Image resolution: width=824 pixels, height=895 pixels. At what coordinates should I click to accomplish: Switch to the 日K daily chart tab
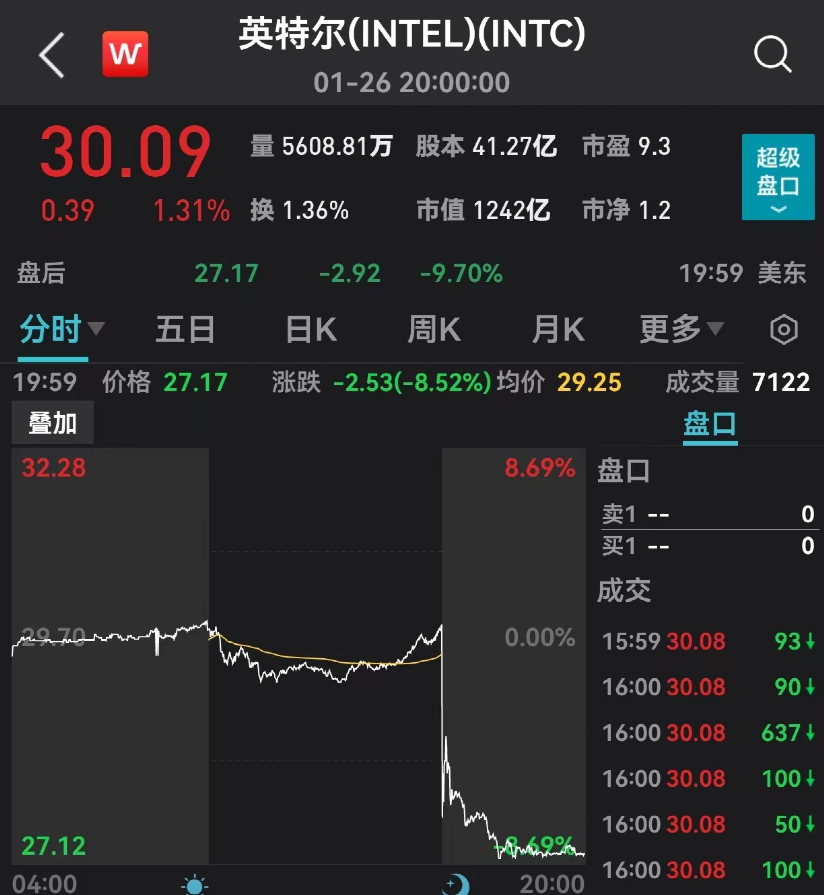click(310, 329)
